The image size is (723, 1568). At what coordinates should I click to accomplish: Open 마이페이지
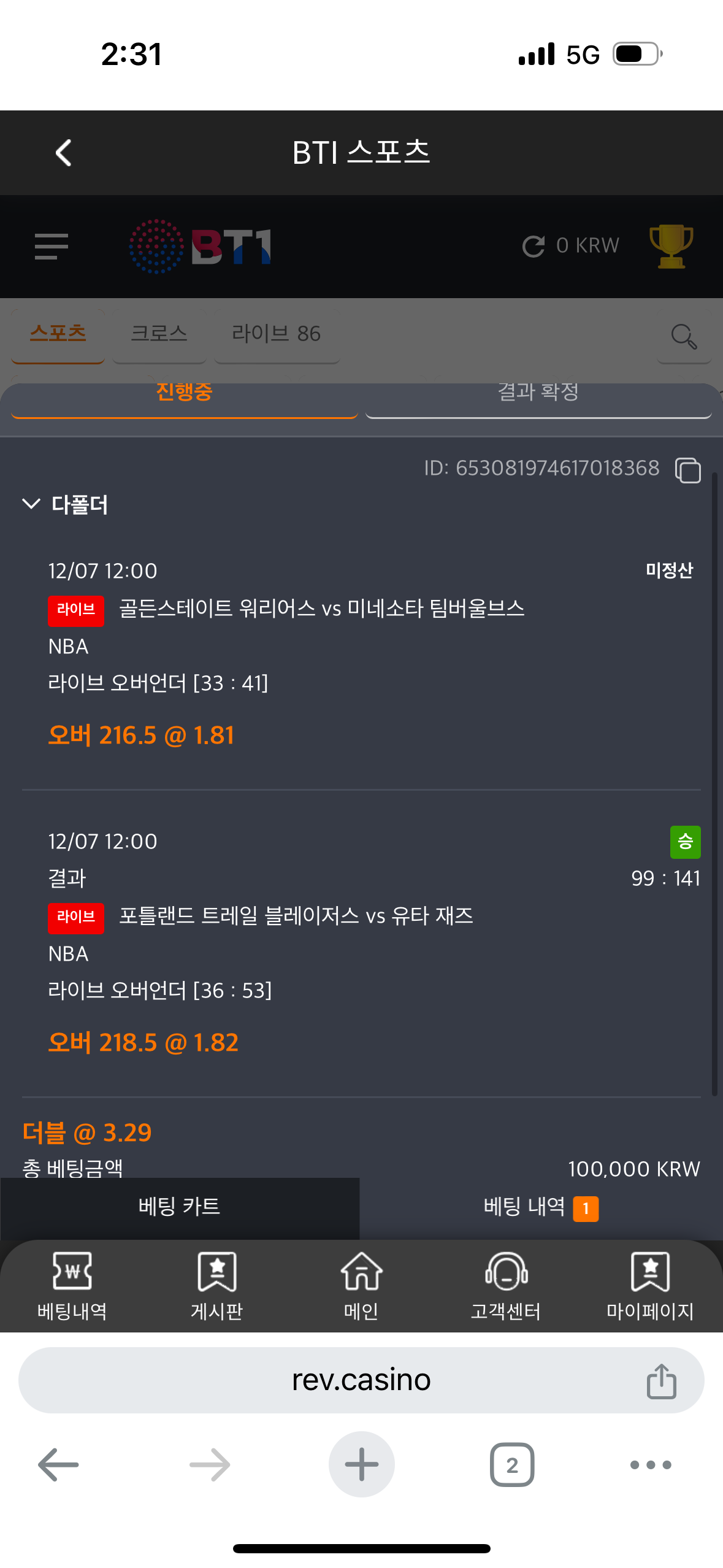coord(650,1286)
